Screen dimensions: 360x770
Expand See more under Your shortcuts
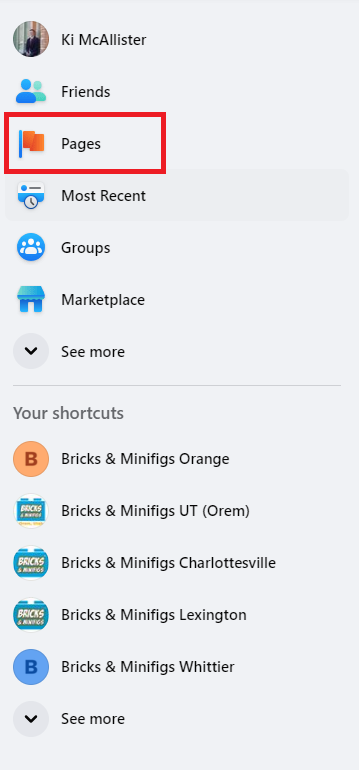tap(177, 719)
